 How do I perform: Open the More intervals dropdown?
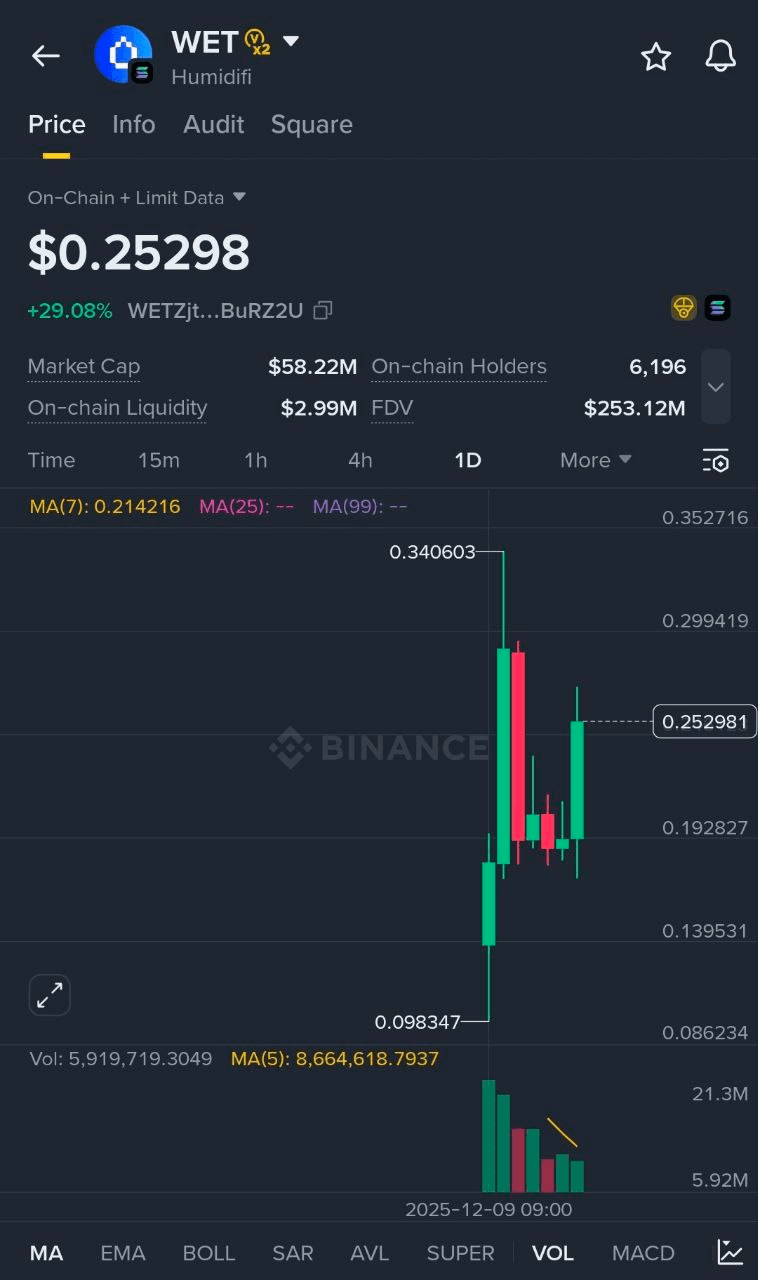(595, 460)
